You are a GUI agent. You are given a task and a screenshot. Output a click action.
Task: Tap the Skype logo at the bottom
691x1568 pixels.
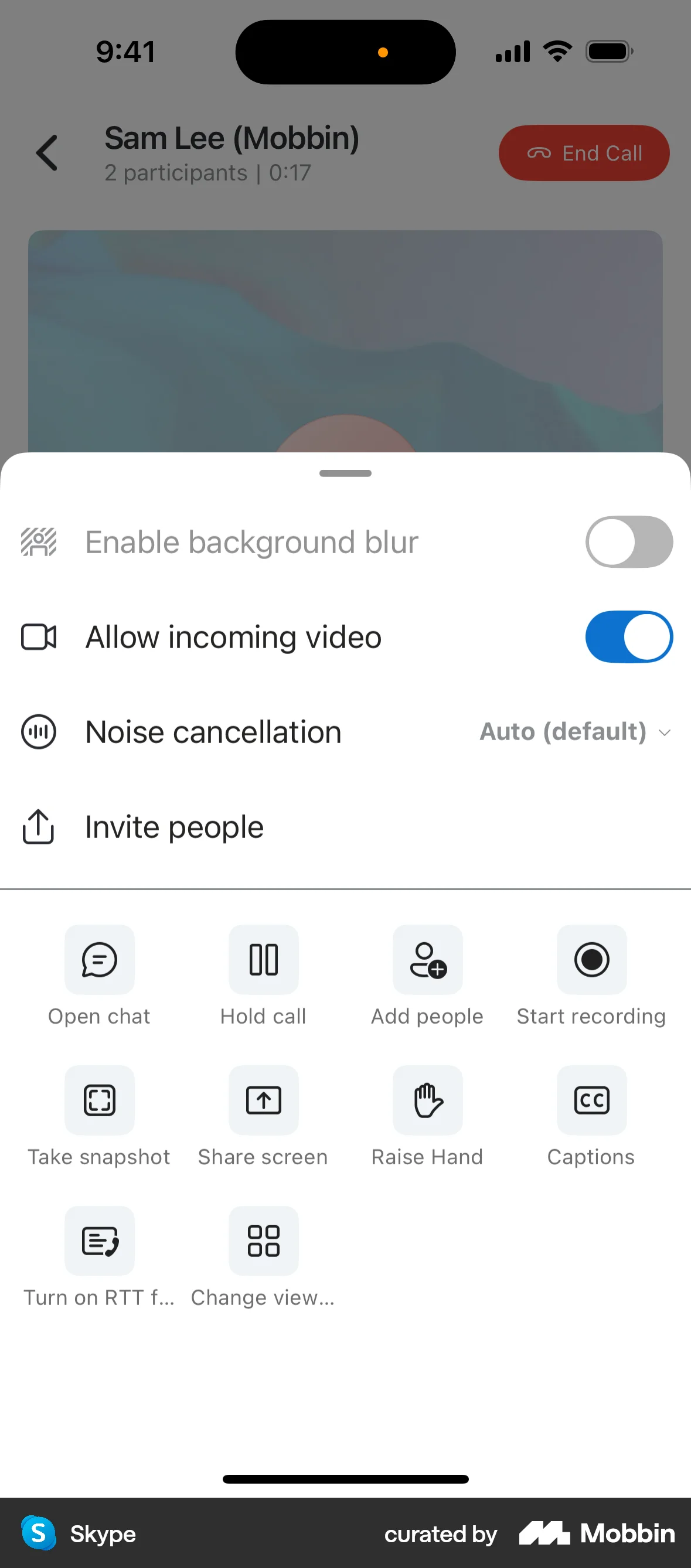pos(38,1534)
